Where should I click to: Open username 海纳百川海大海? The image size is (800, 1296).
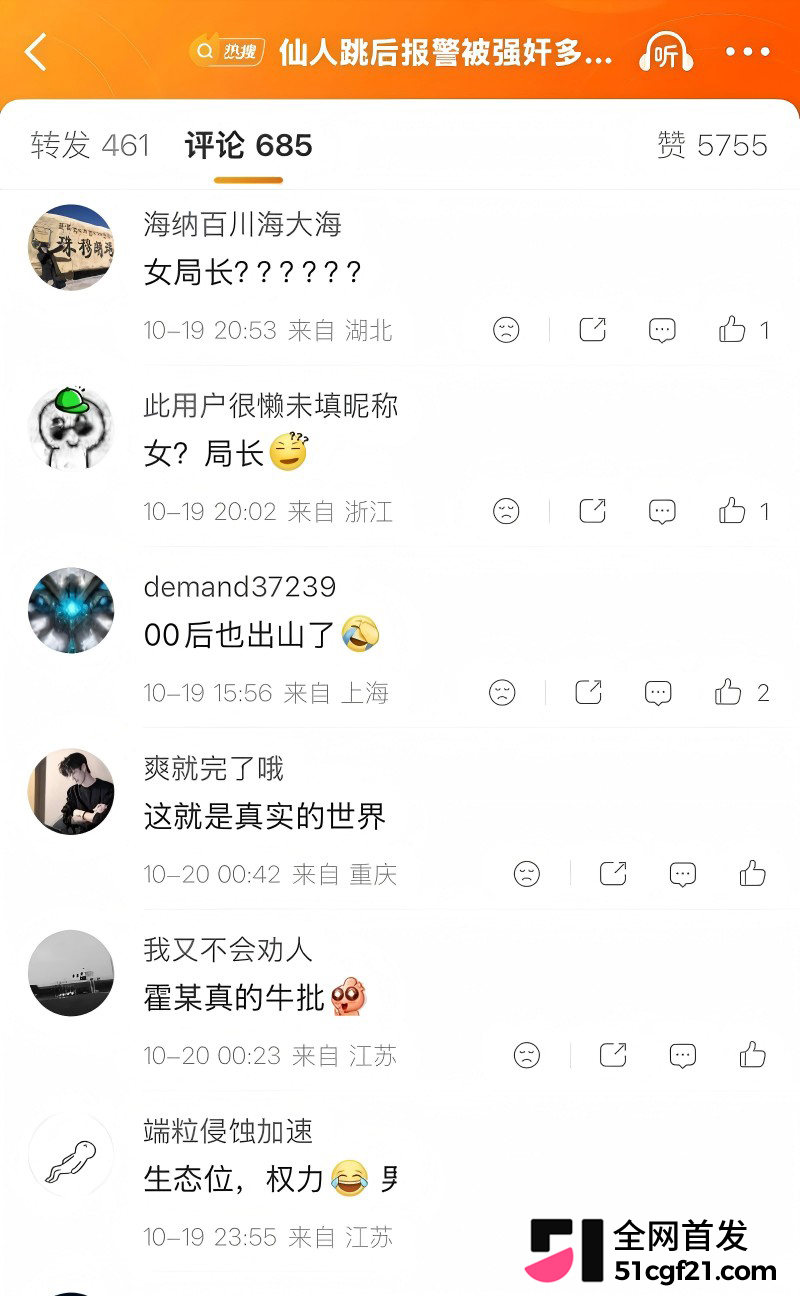click(x=243, y=224)
